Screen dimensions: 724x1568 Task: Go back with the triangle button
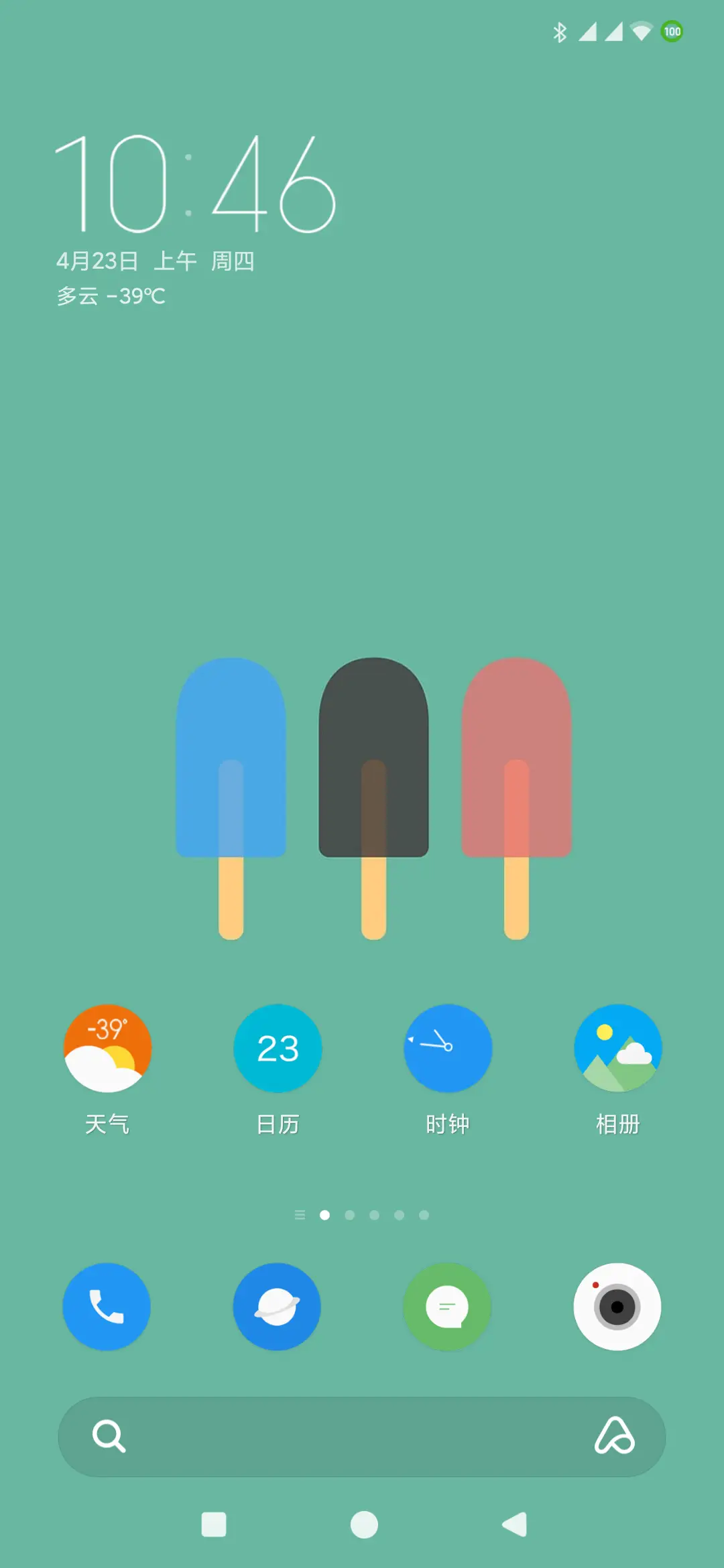coord(515,1524)
